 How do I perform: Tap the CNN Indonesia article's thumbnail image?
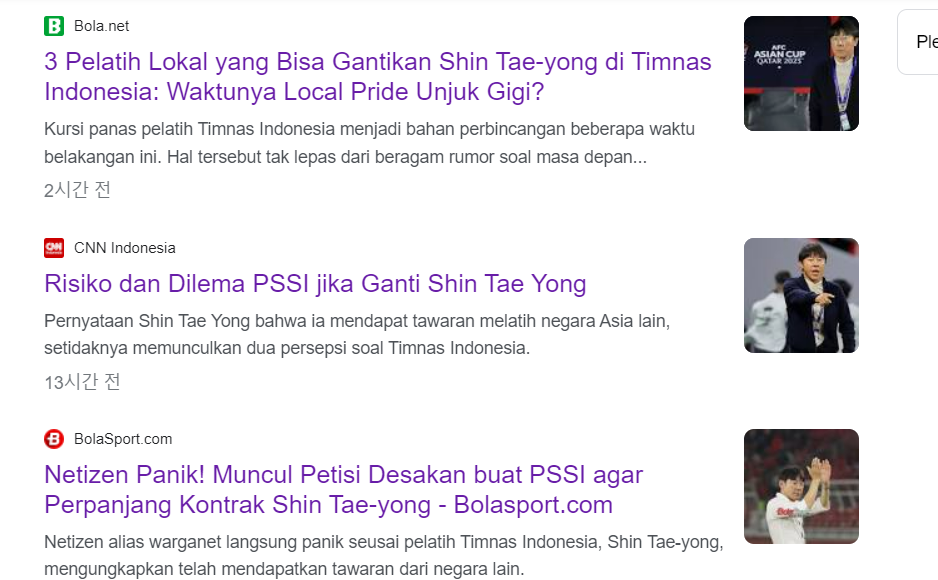point(801,295)
